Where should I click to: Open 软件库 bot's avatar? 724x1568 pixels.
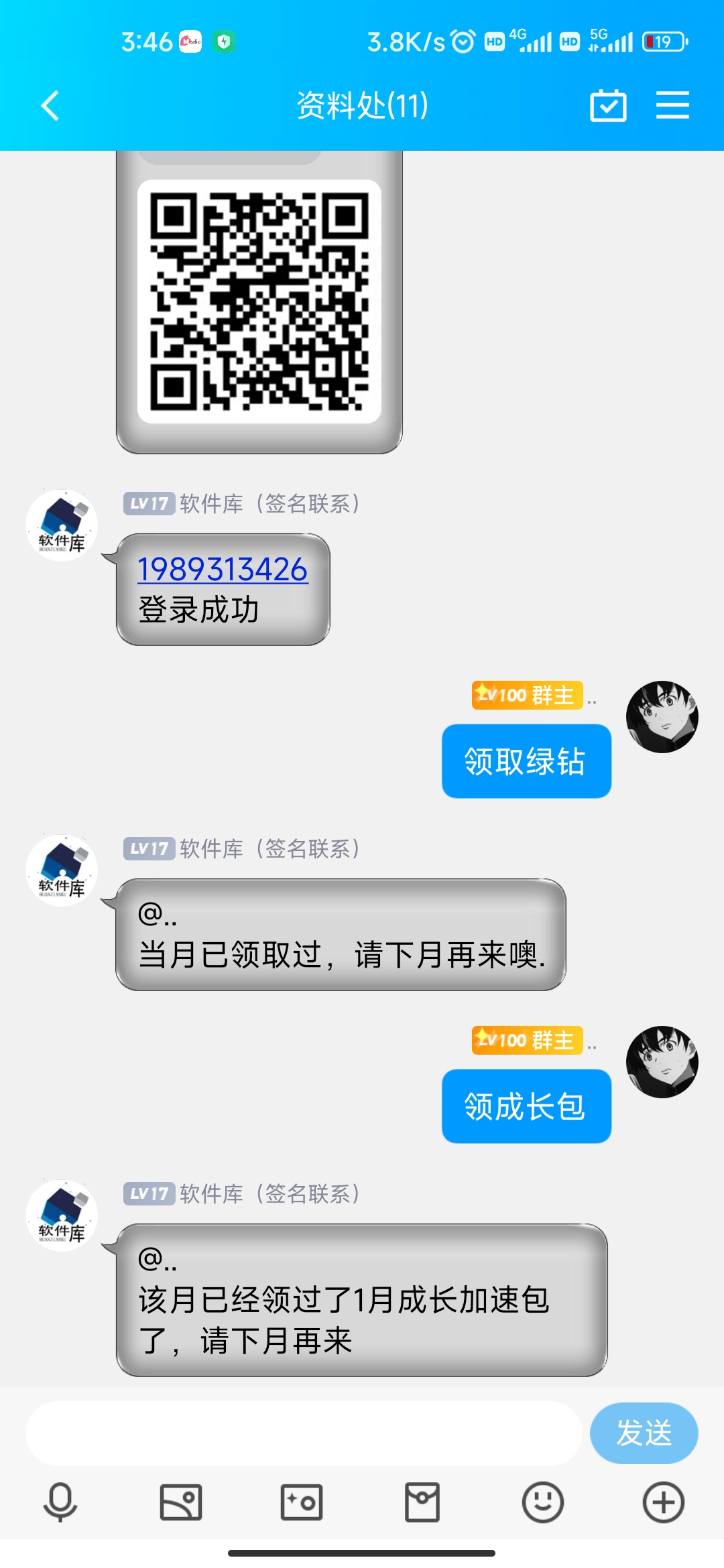click(60, 525)
